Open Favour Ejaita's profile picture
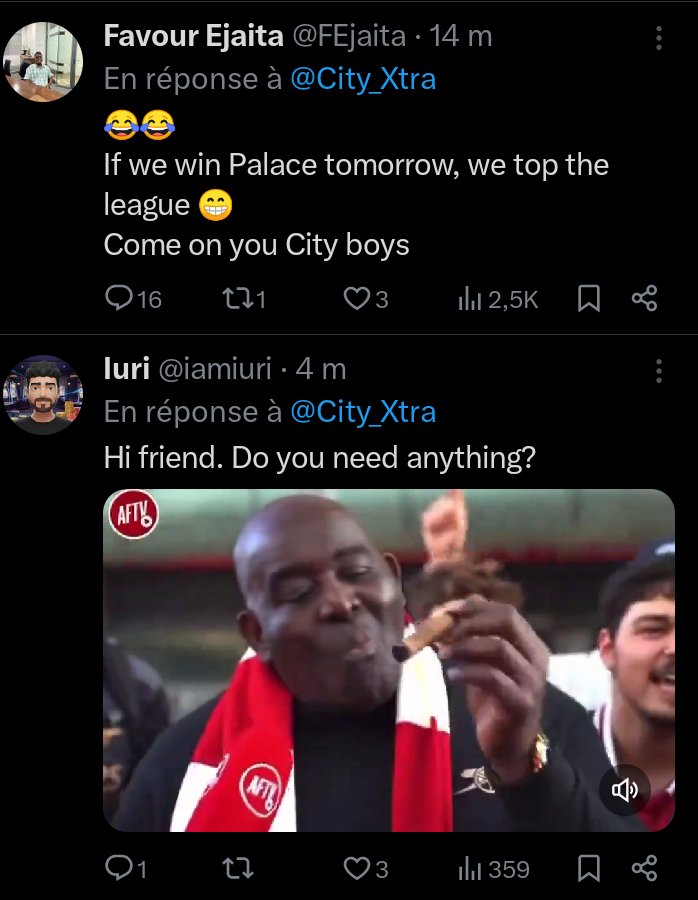Viewport: 698px width, 900px height. [43, 62]
